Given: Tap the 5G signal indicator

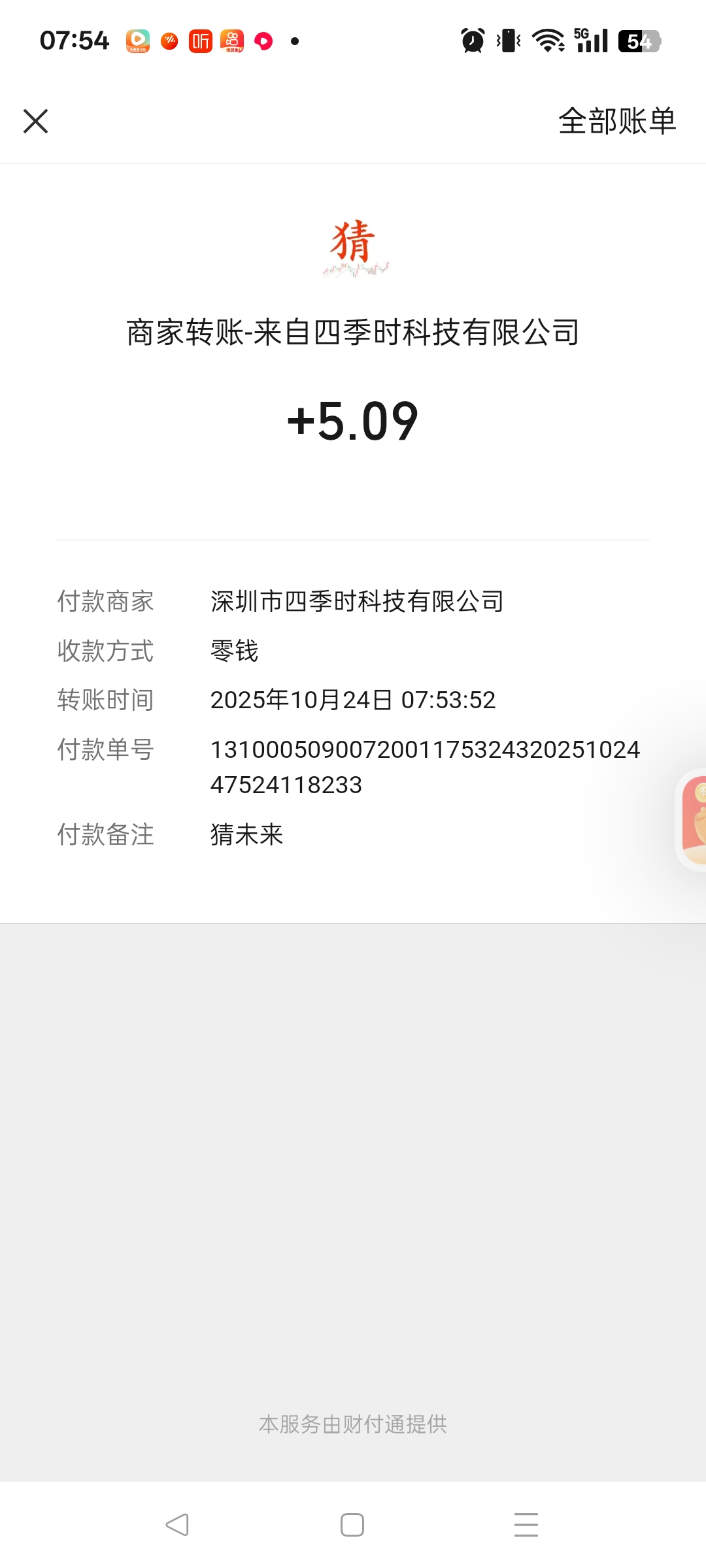Looking at the screenshot, I should click(588, 41).
